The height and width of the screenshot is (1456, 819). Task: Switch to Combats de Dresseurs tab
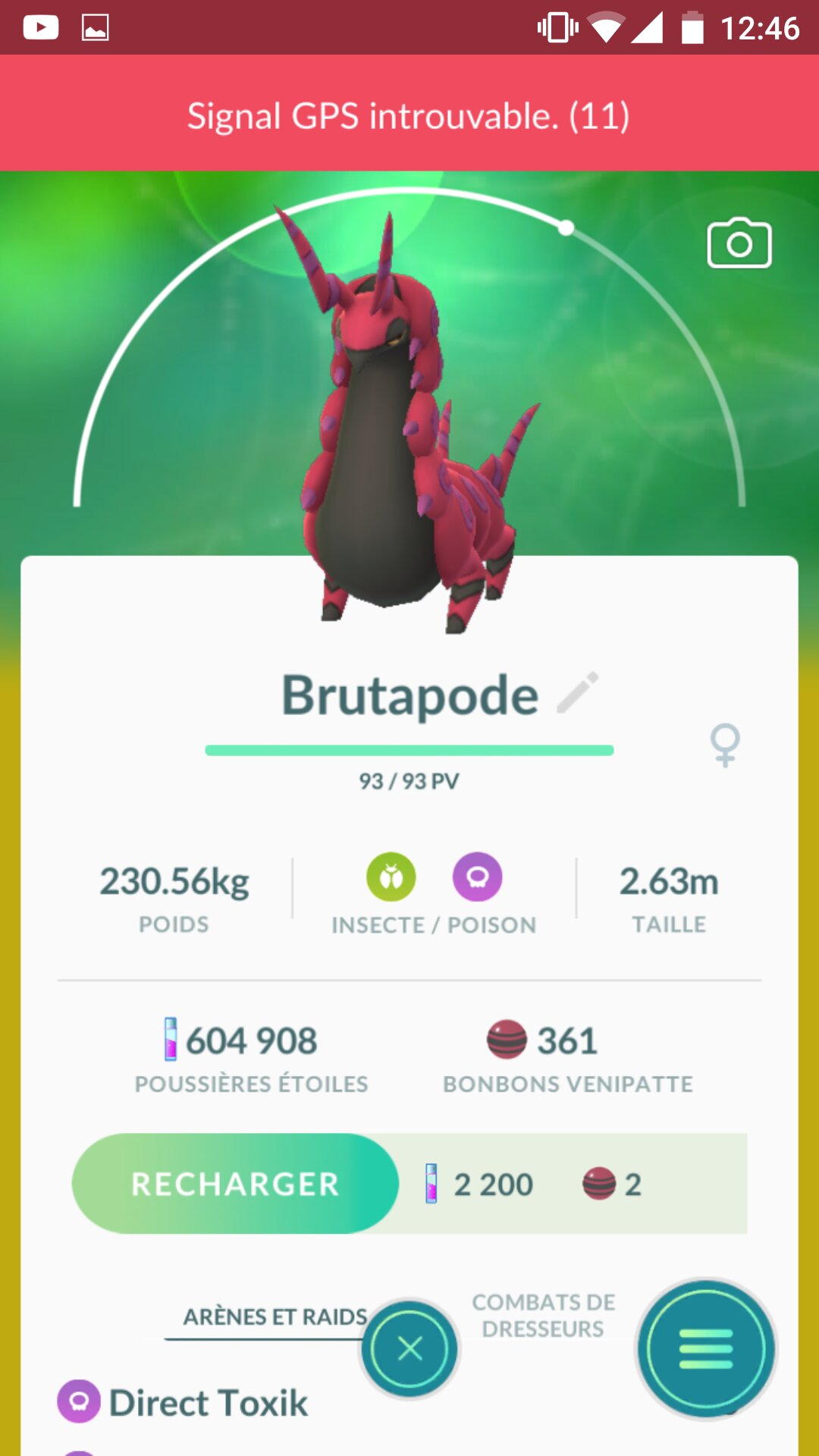point(543,1316)
